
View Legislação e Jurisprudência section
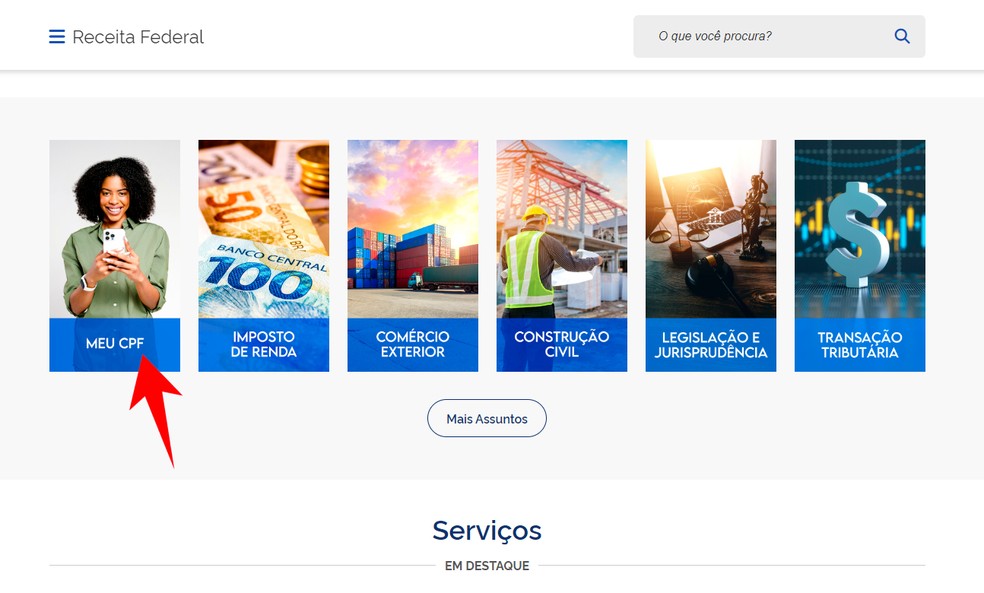pos(710,256)
